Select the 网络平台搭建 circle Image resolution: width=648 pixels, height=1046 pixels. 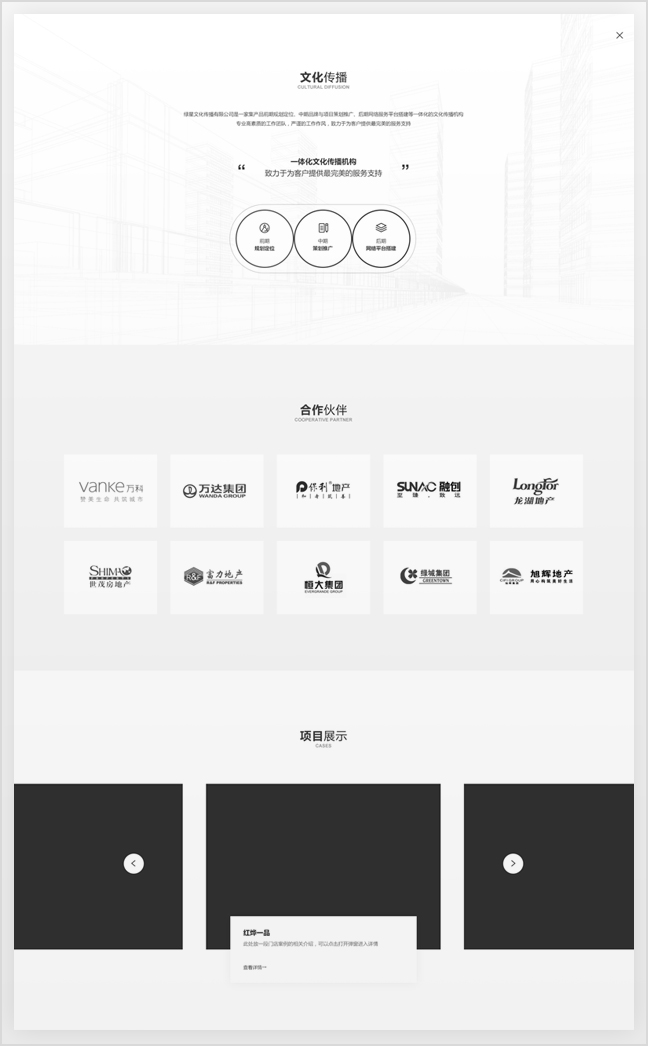pyautogui.click(x=381, y=238)
